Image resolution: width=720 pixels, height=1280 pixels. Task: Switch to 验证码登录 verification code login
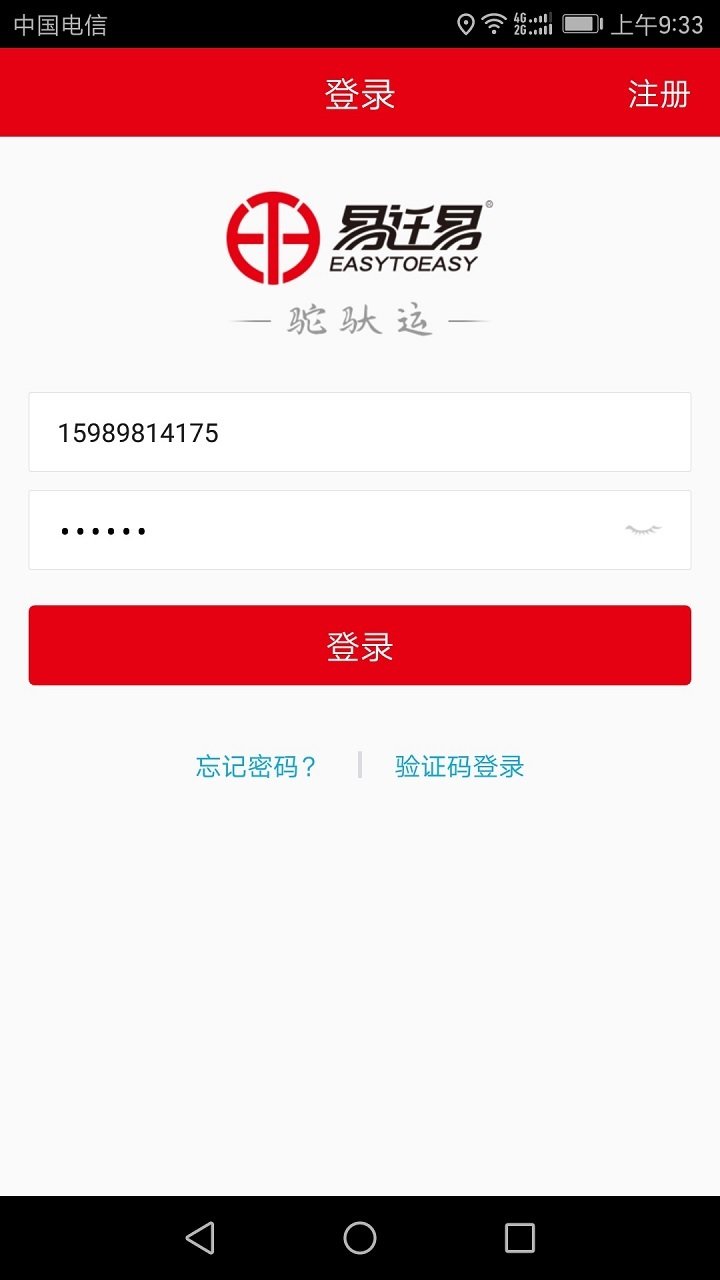click(x=460, y=767)
